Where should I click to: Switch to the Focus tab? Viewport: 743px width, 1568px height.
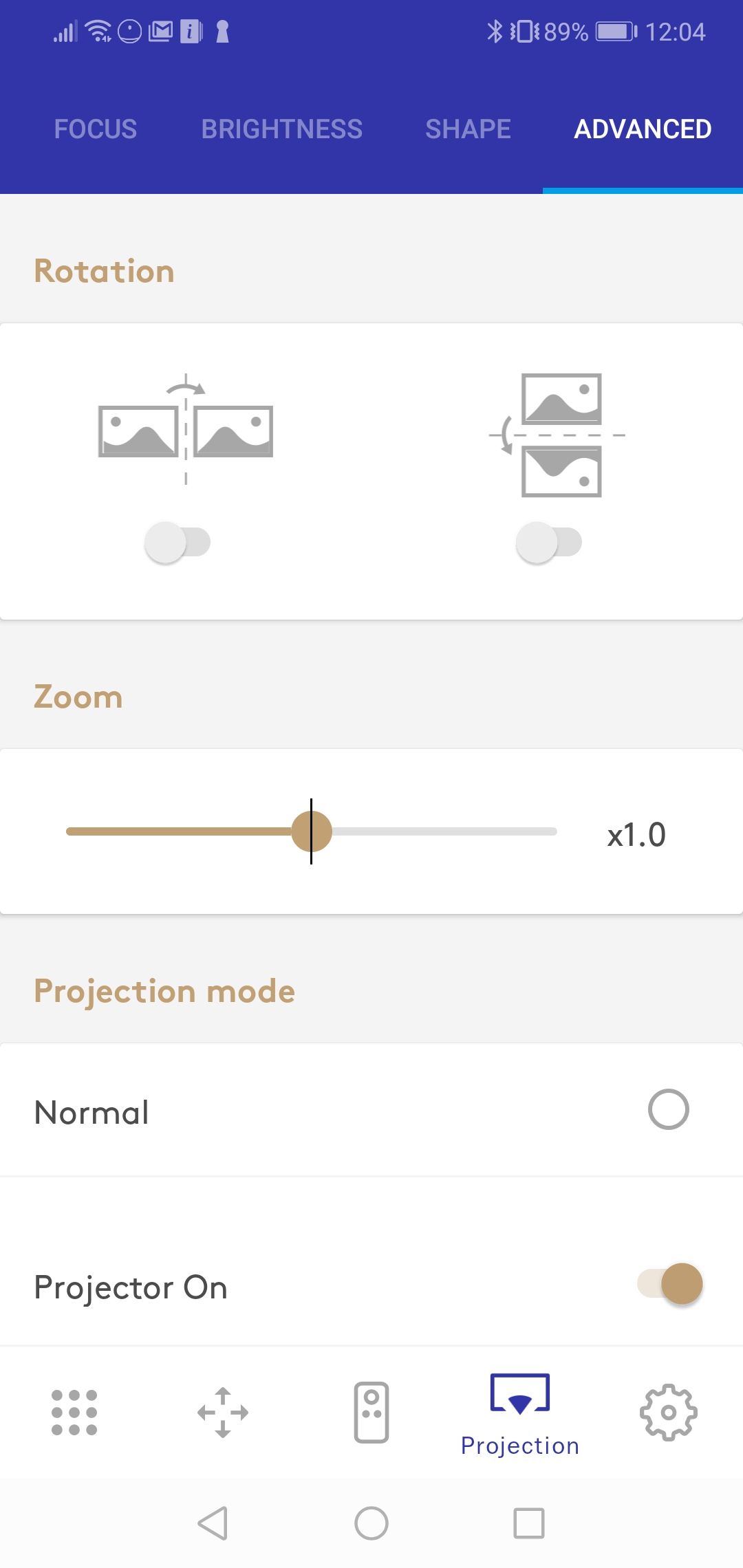click(x=96, y=129)
